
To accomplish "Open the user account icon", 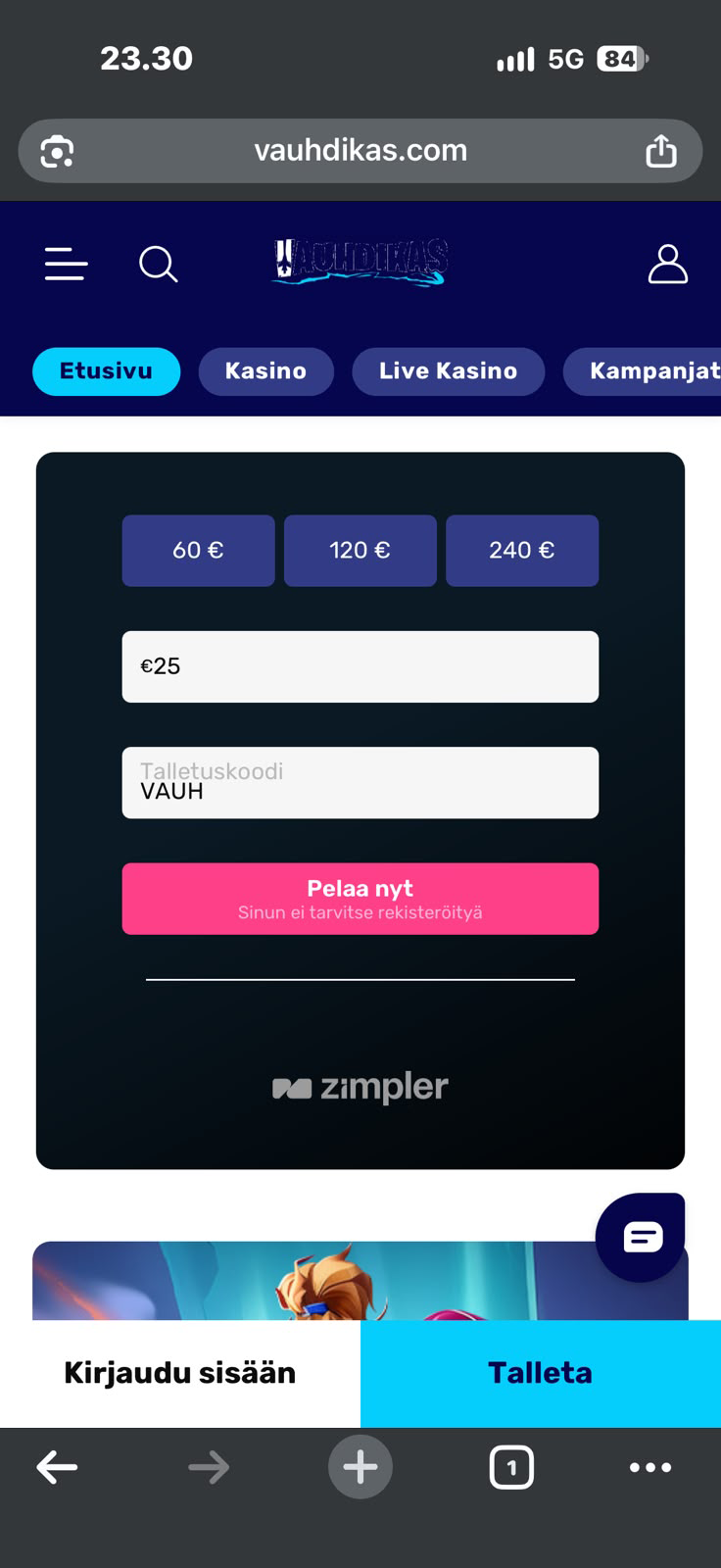I will click(x=668, y=264).
